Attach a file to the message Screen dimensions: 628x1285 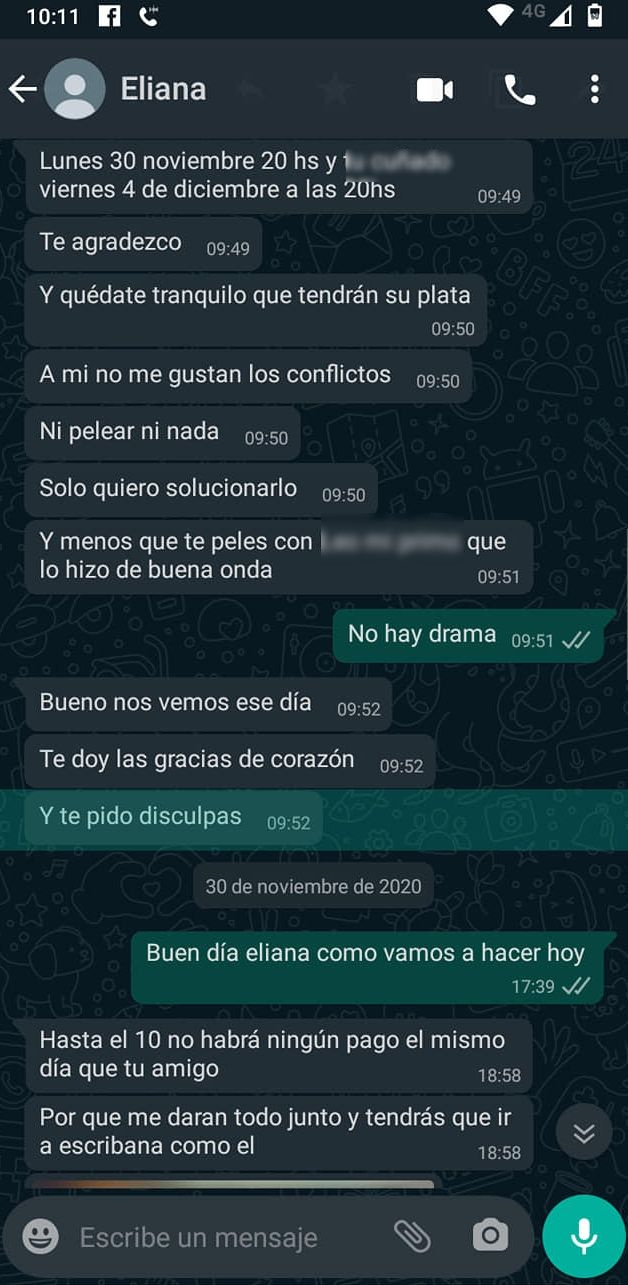411,1237
